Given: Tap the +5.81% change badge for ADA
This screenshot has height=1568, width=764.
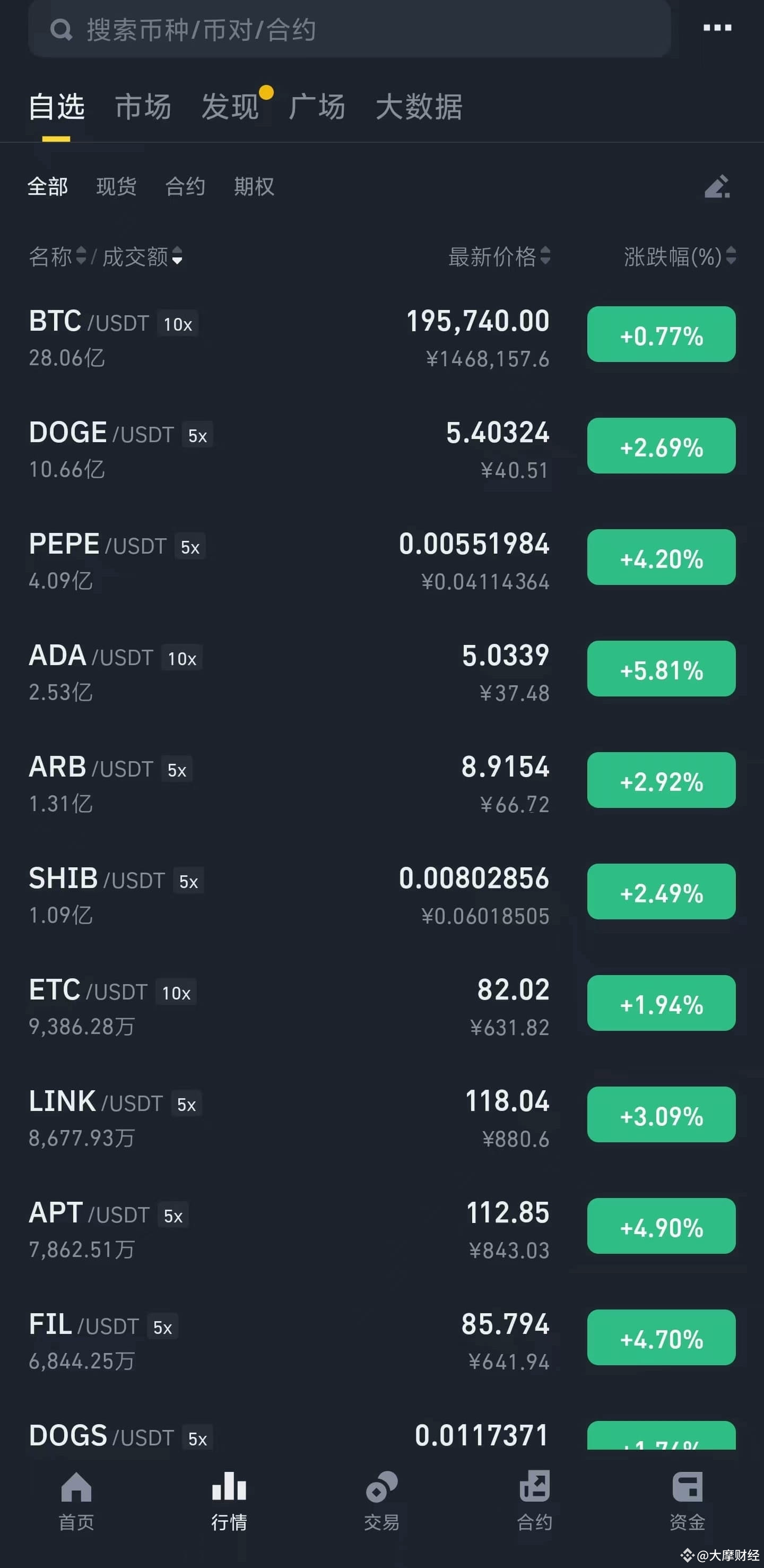Looking at the screenshot, I should (x=661, y=669).
